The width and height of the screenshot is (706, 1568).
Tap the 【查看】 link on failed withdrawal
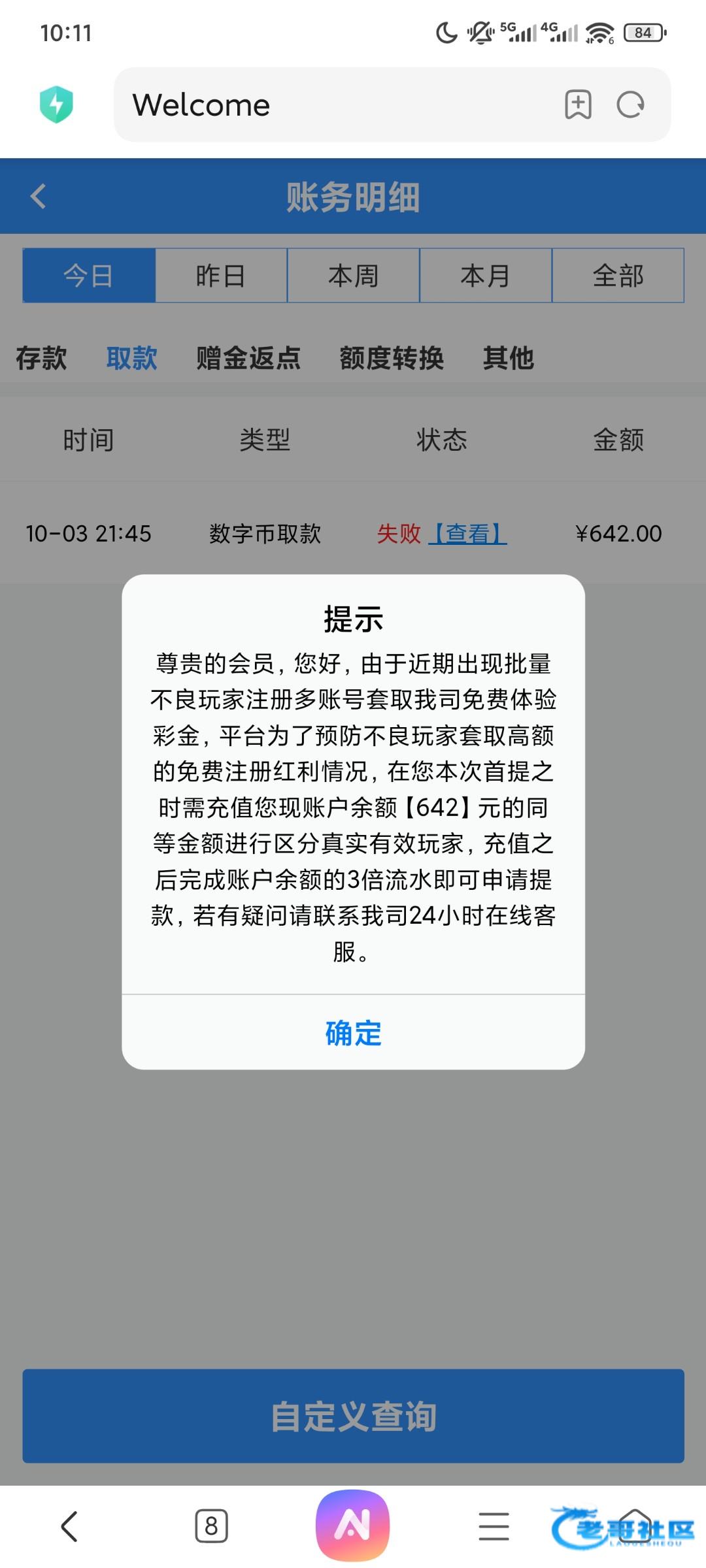(467, 534)
